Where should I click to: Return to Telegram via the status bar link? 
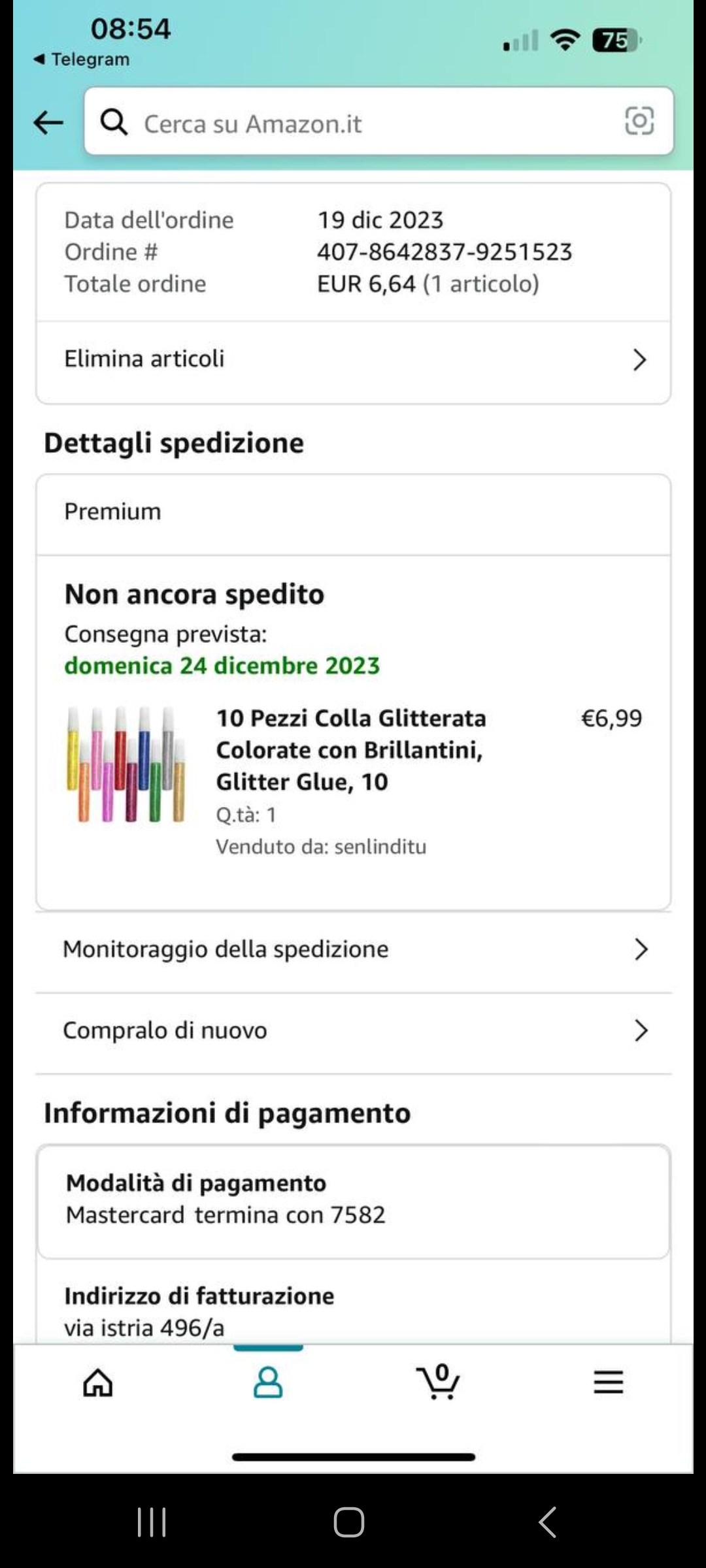82,59
